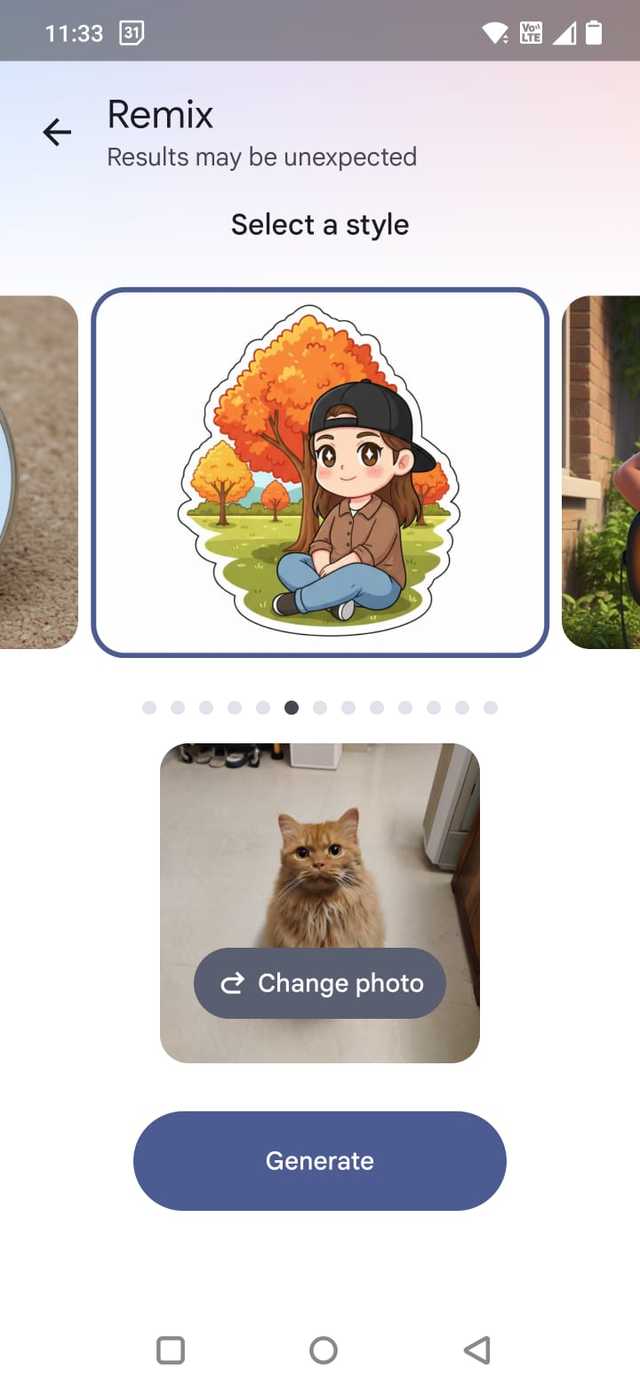Open recent apps from the navigation bar
The width and height of the screenshot is (640, 1387).
pyautogui.click(x=171, y=1350)
